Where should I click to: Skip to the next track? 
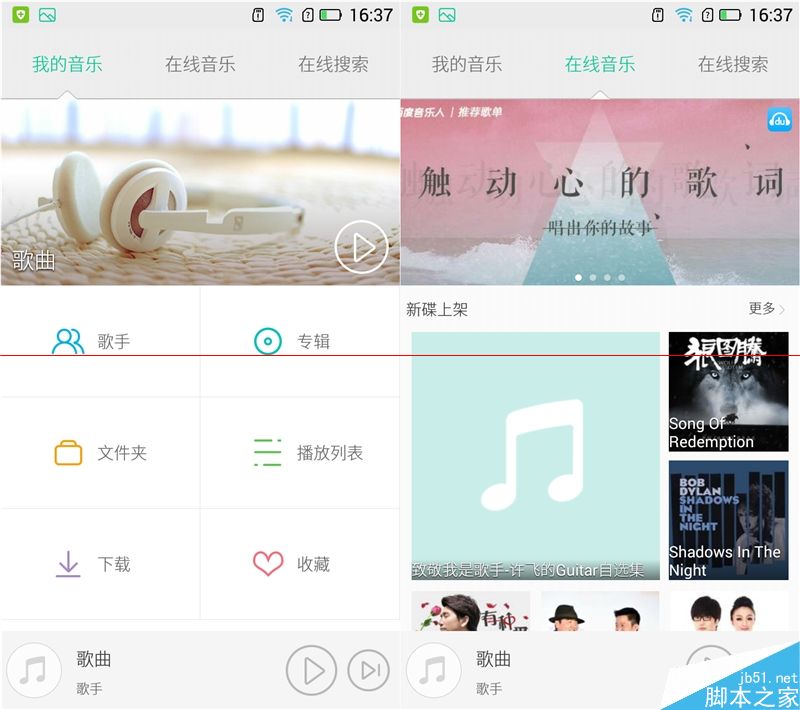click(368, 670)
